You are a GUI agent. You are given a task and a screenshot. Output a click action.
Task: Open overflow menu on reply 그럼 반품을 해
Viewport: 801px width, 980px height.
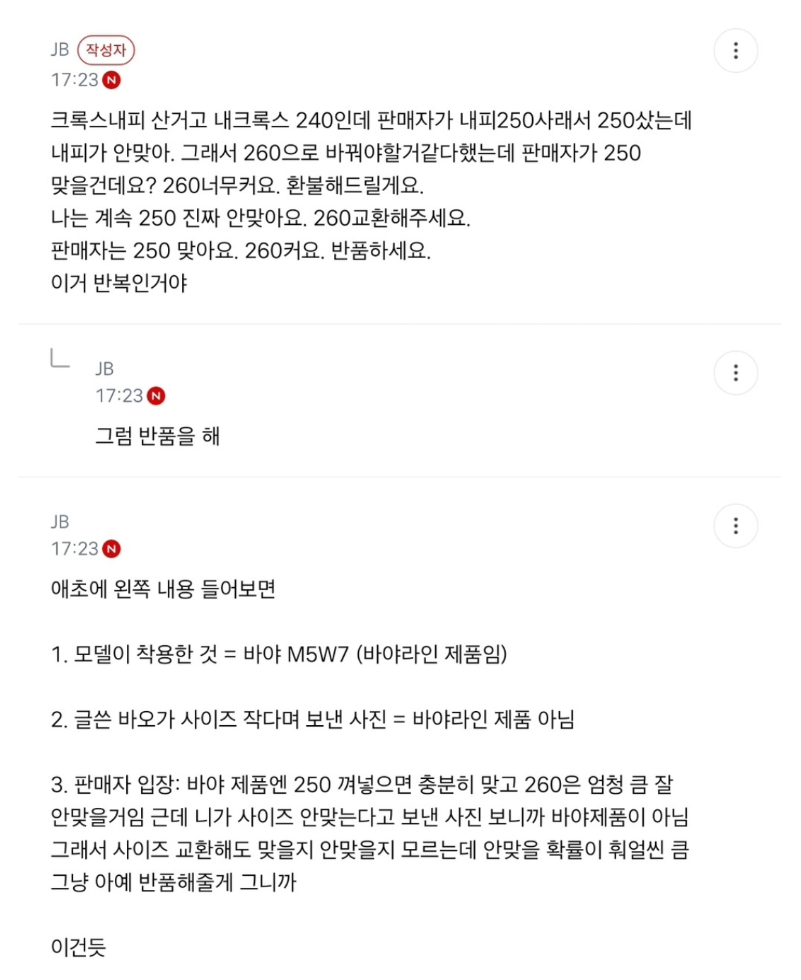[x=736, y=373]
